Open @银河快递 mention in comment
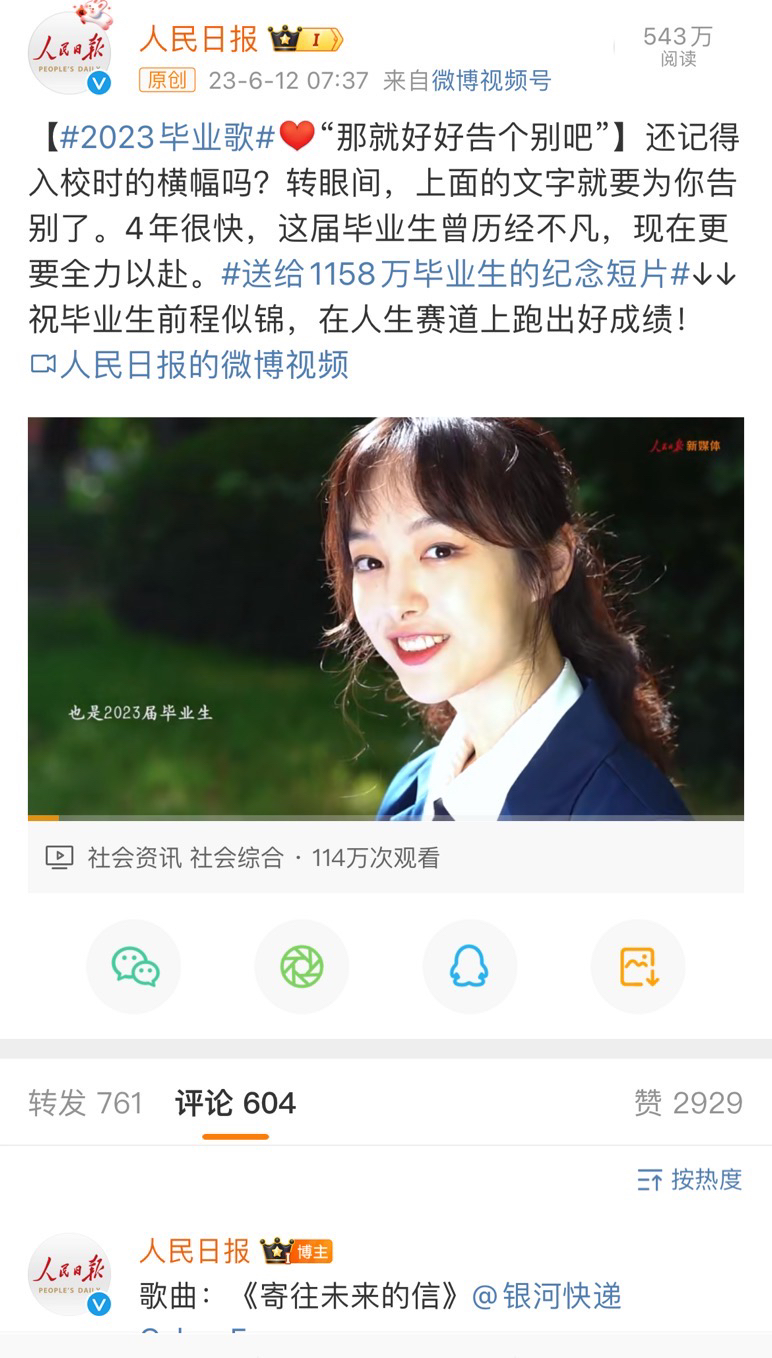This screenshot has width=772, height=1358. (547, 1297)
